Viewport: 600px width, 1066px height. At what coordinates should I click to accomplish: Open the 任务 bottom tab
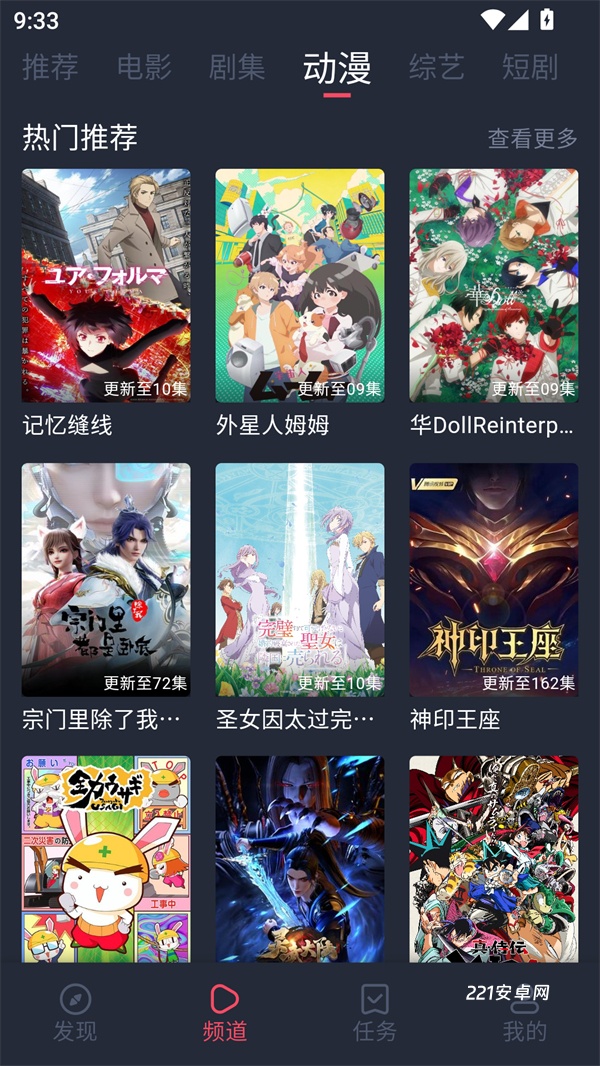click(x=375, y=1011)
